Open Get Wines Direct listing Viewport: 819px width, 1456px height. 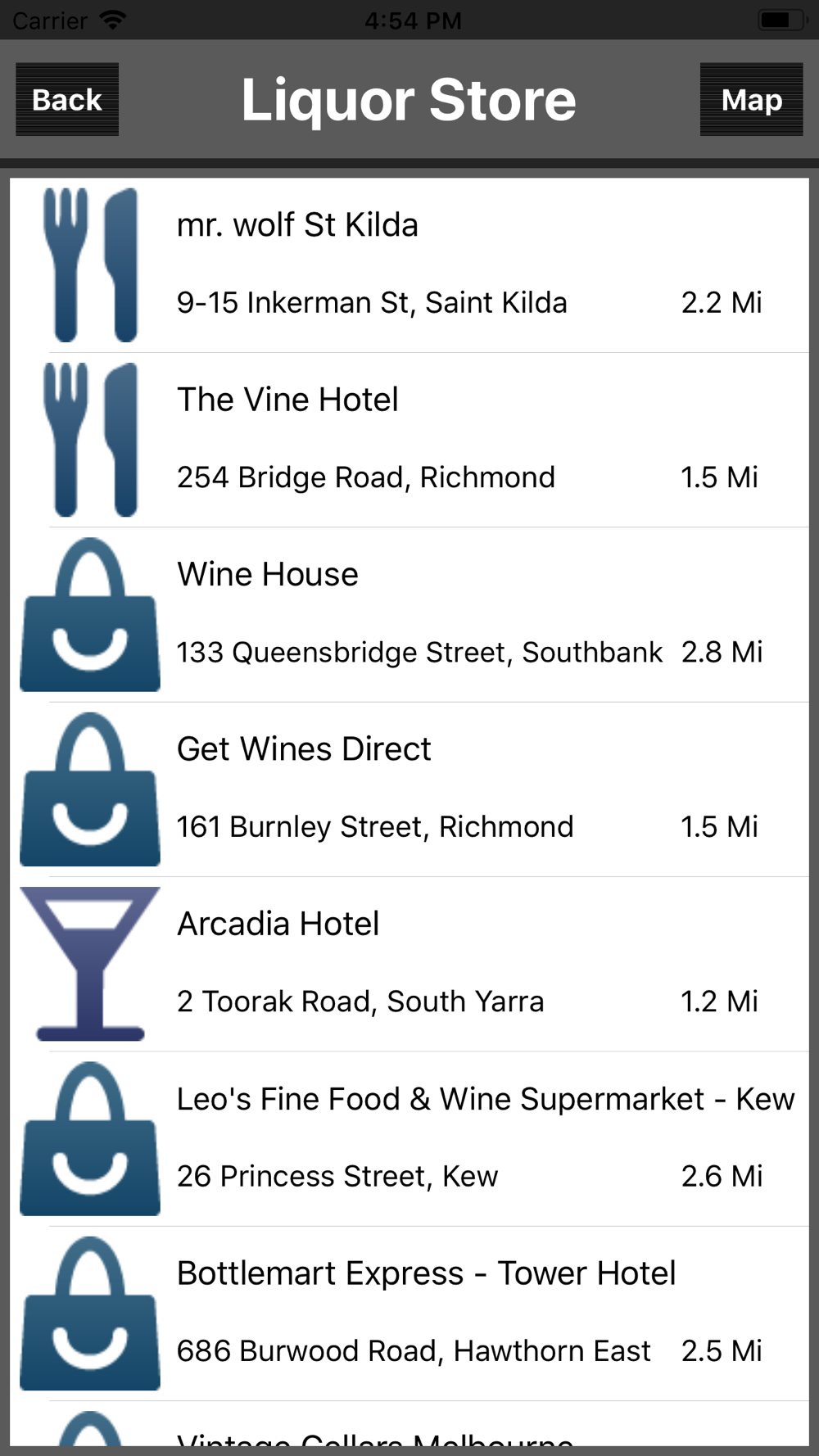coord(409,789)
